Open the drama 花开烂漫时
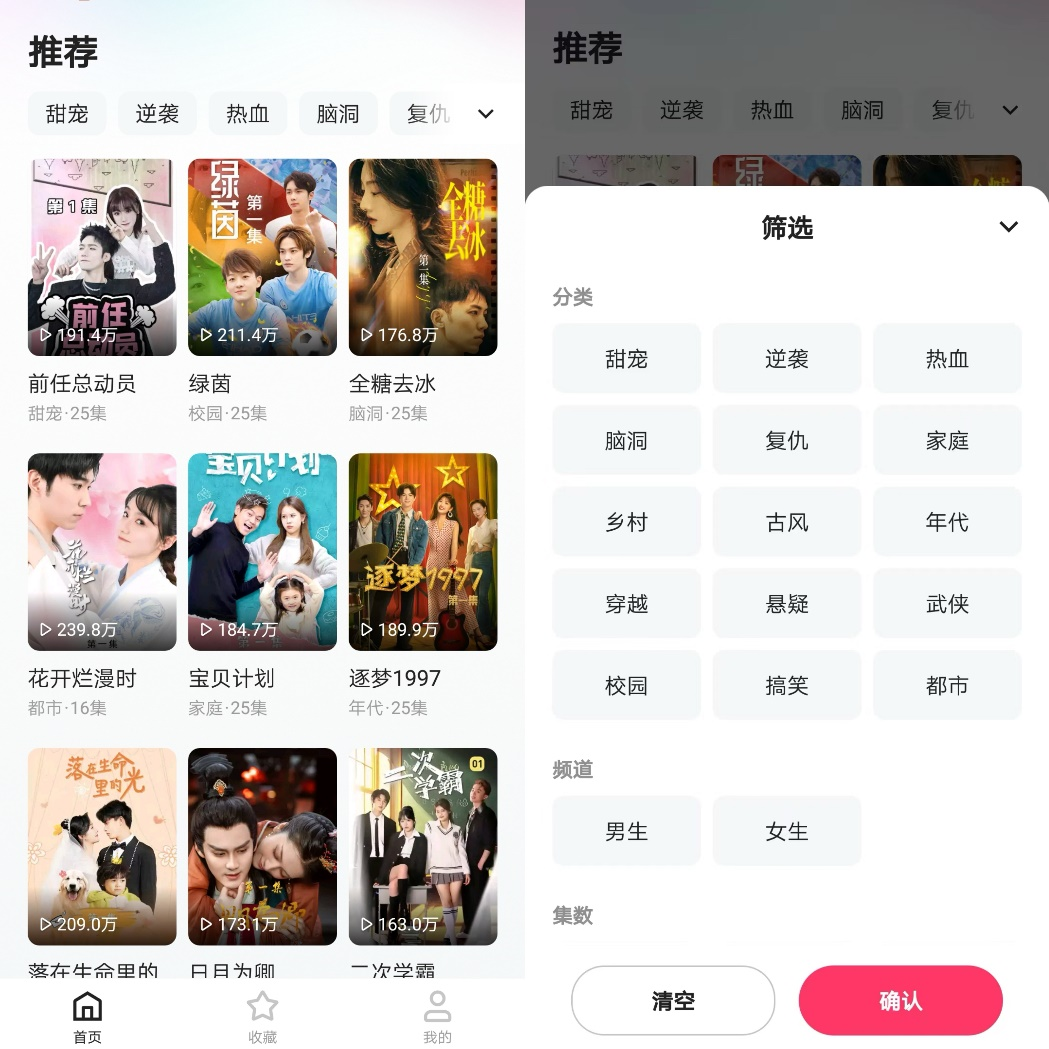 pos(102,552)
